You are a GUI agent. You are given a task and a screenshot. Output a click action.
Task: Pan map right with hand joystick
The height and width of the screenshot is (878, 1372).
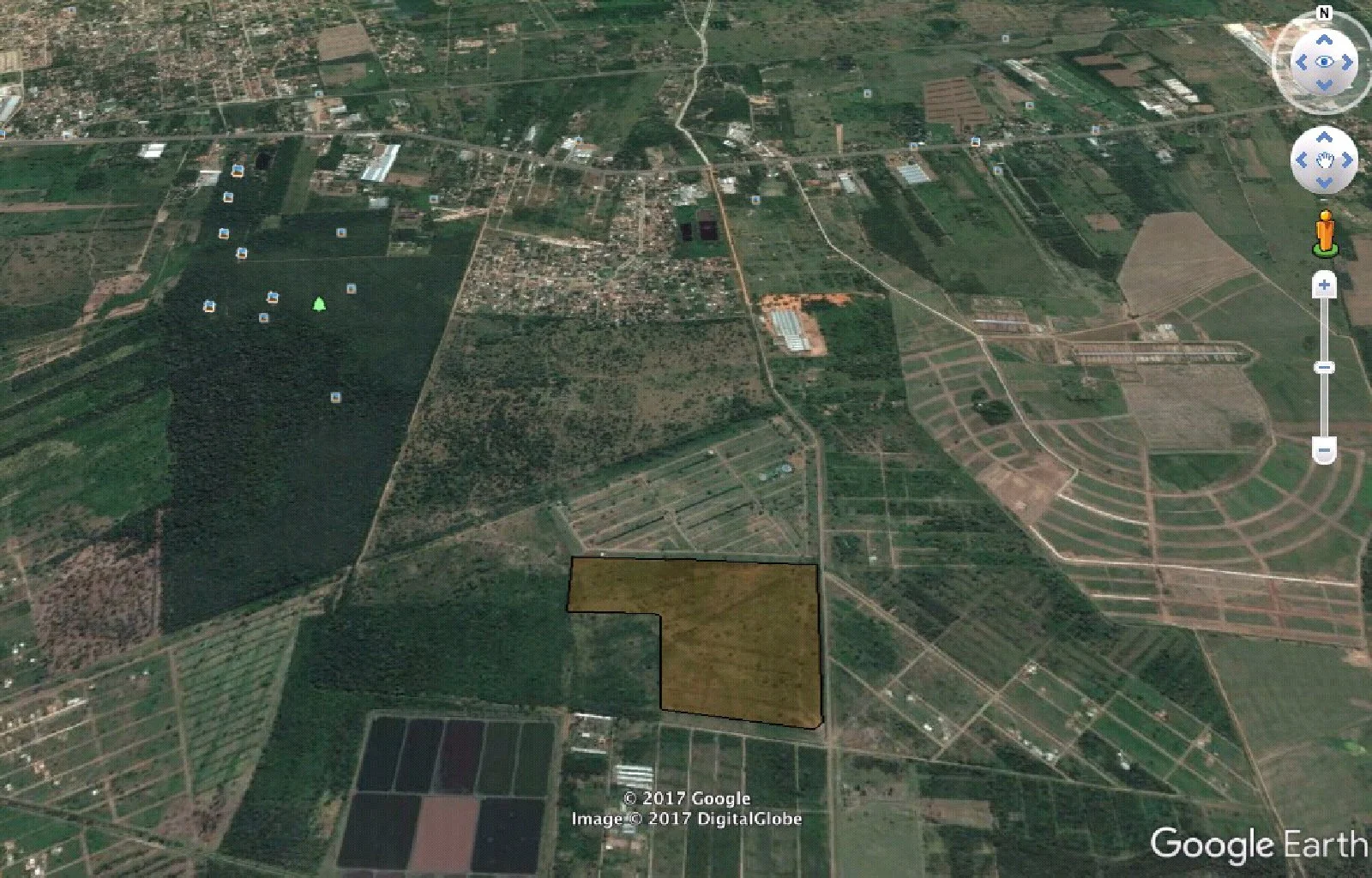point(1348,160)
